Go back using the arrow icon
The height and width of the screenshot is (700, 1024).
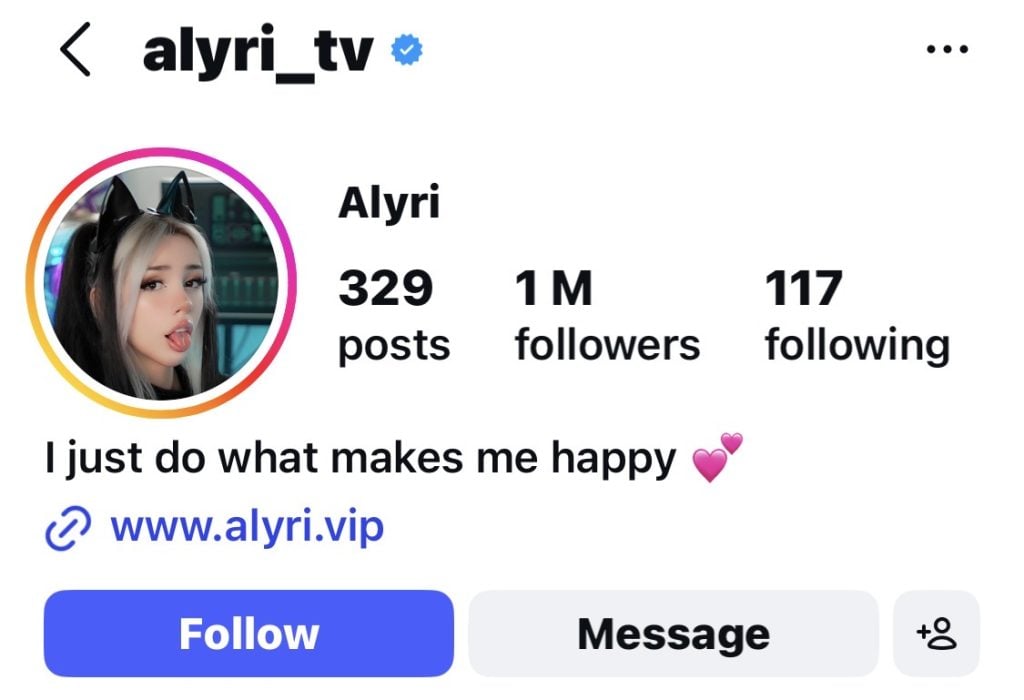pos(76,52)
